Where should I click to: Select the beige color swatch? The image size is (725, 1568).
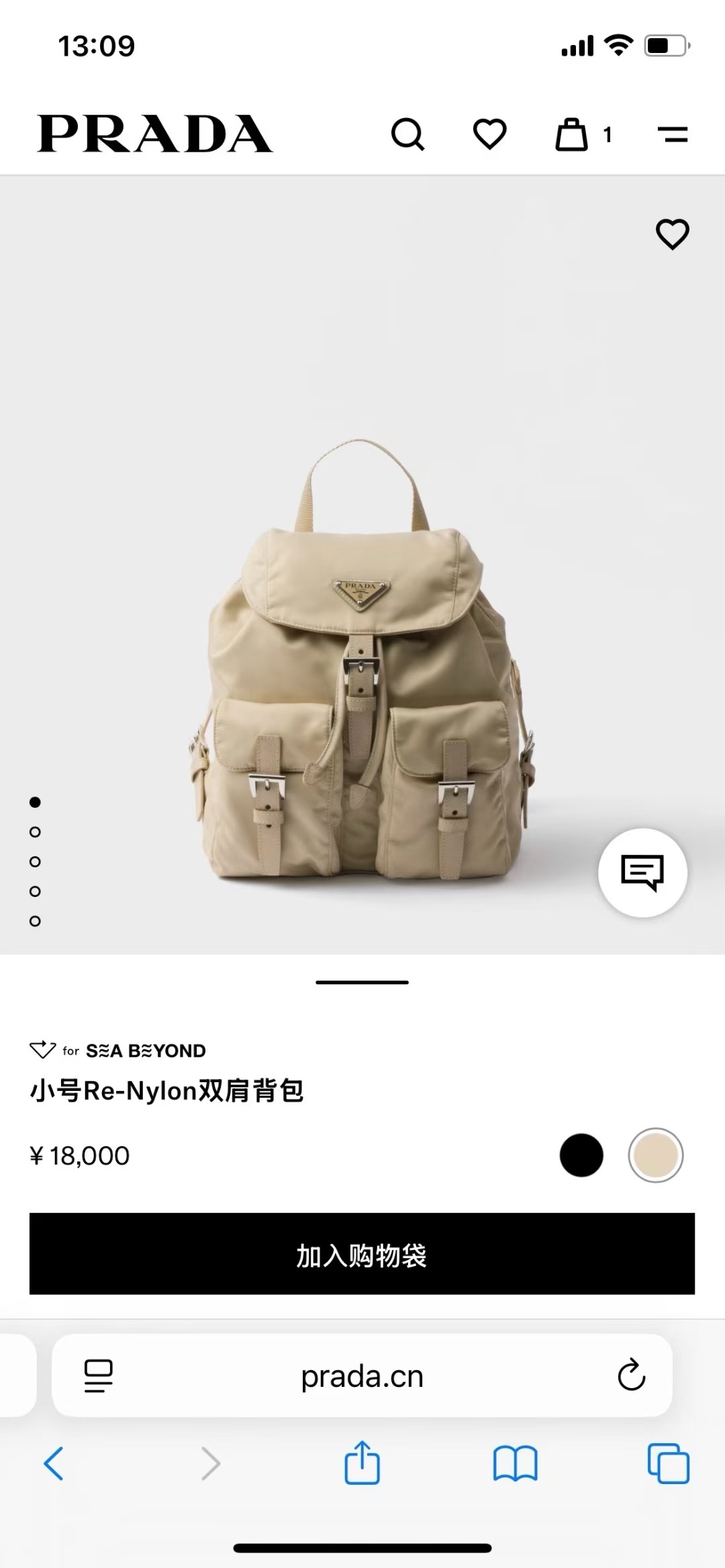pos(655,1155)
